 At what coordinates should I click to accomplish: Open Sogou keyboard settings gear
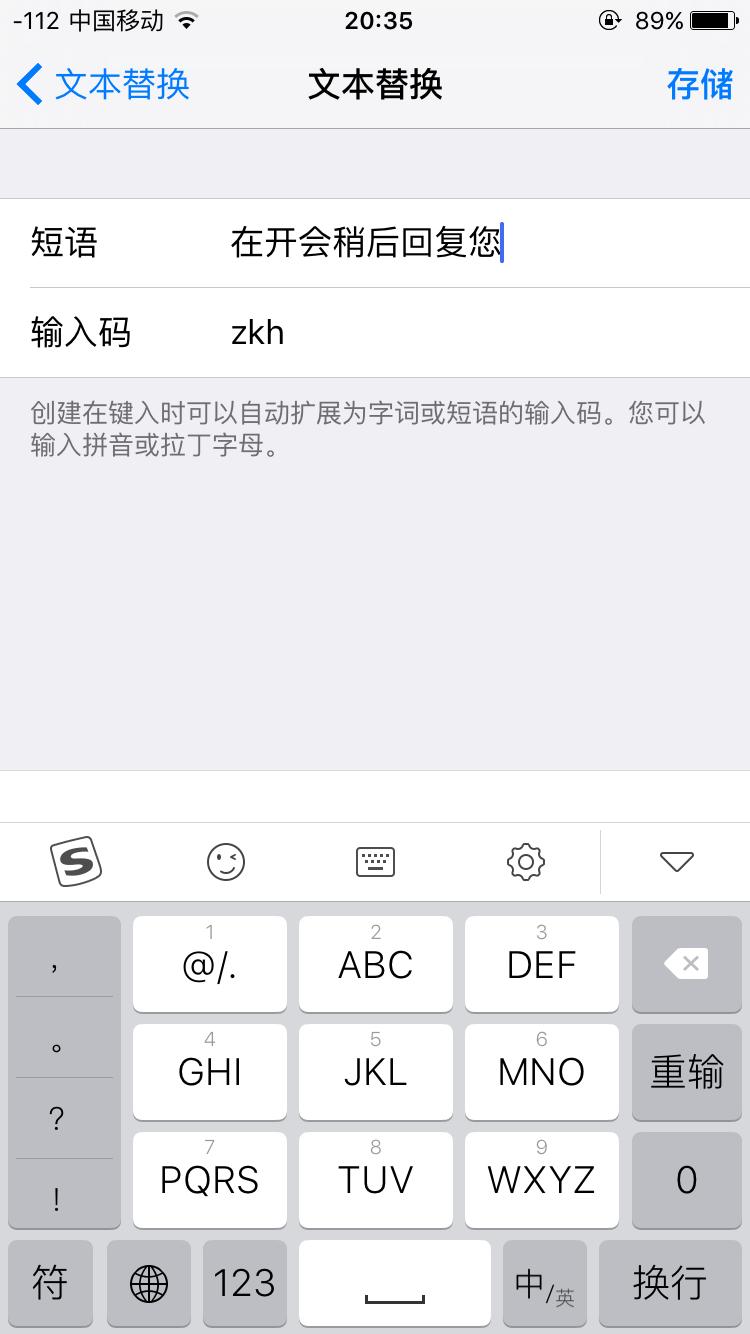[525, 861]
